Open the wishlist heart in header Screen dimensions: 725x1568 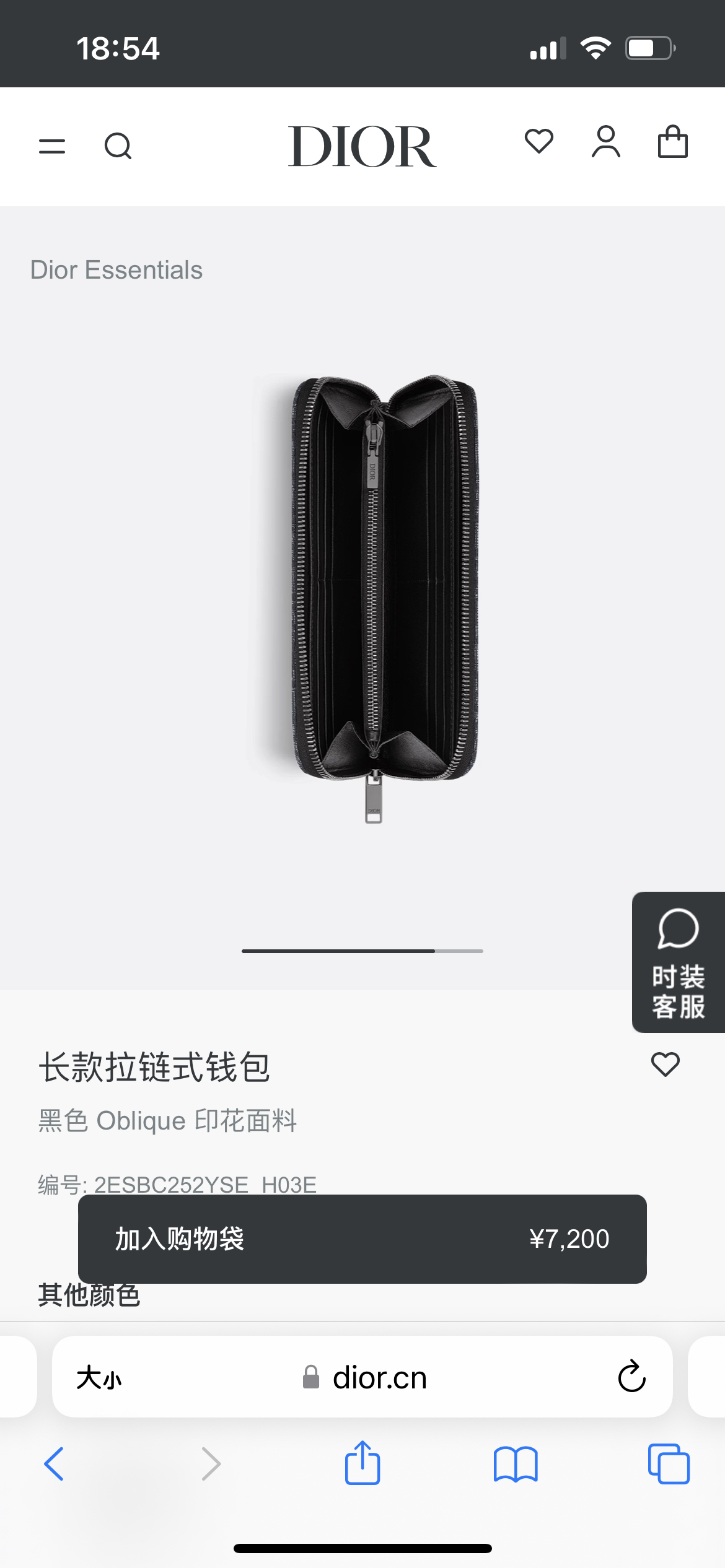point(538,142)
